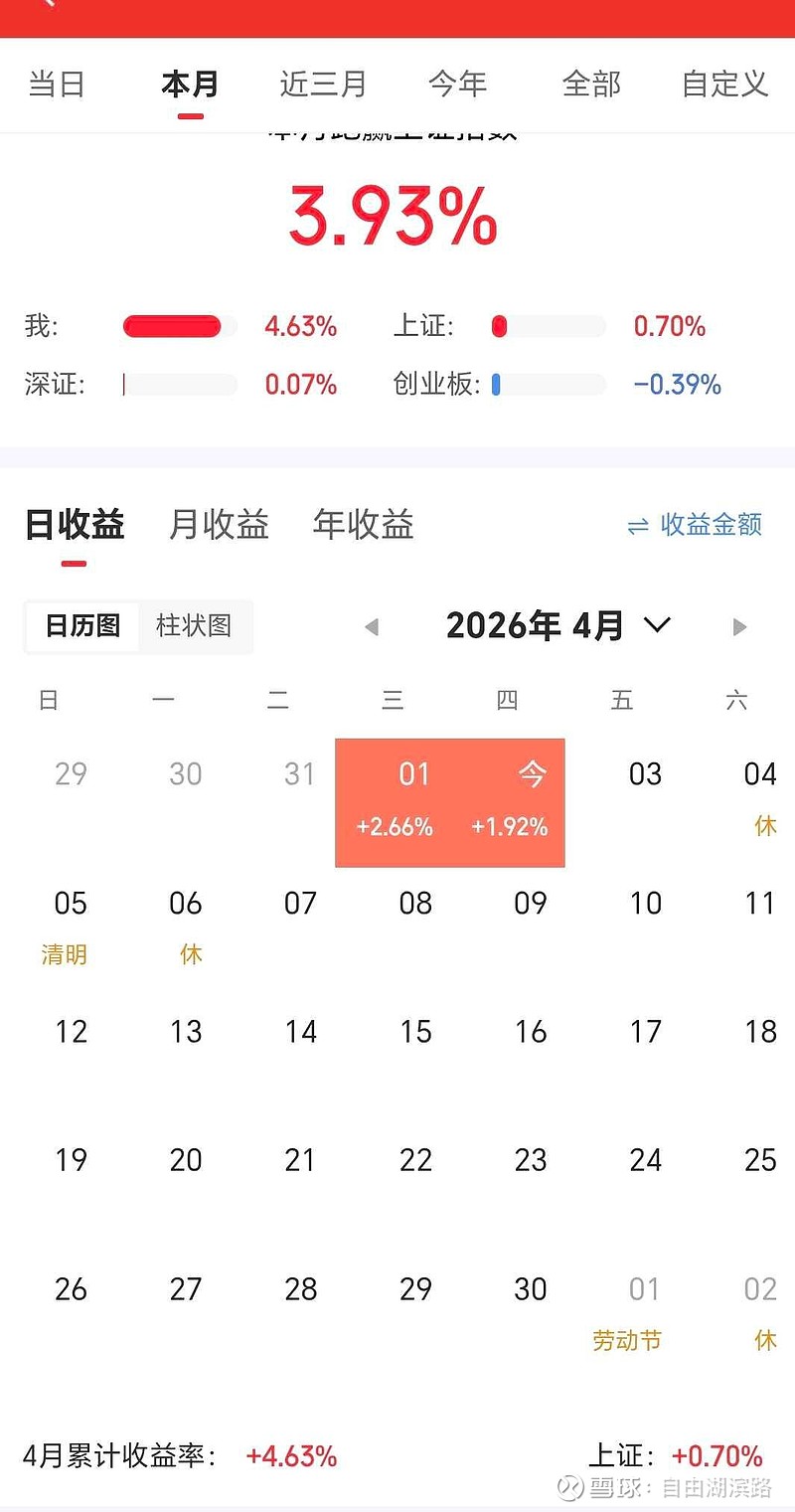Click the next month arrow
Screen dimensions: 795x1512
(739, 626)
